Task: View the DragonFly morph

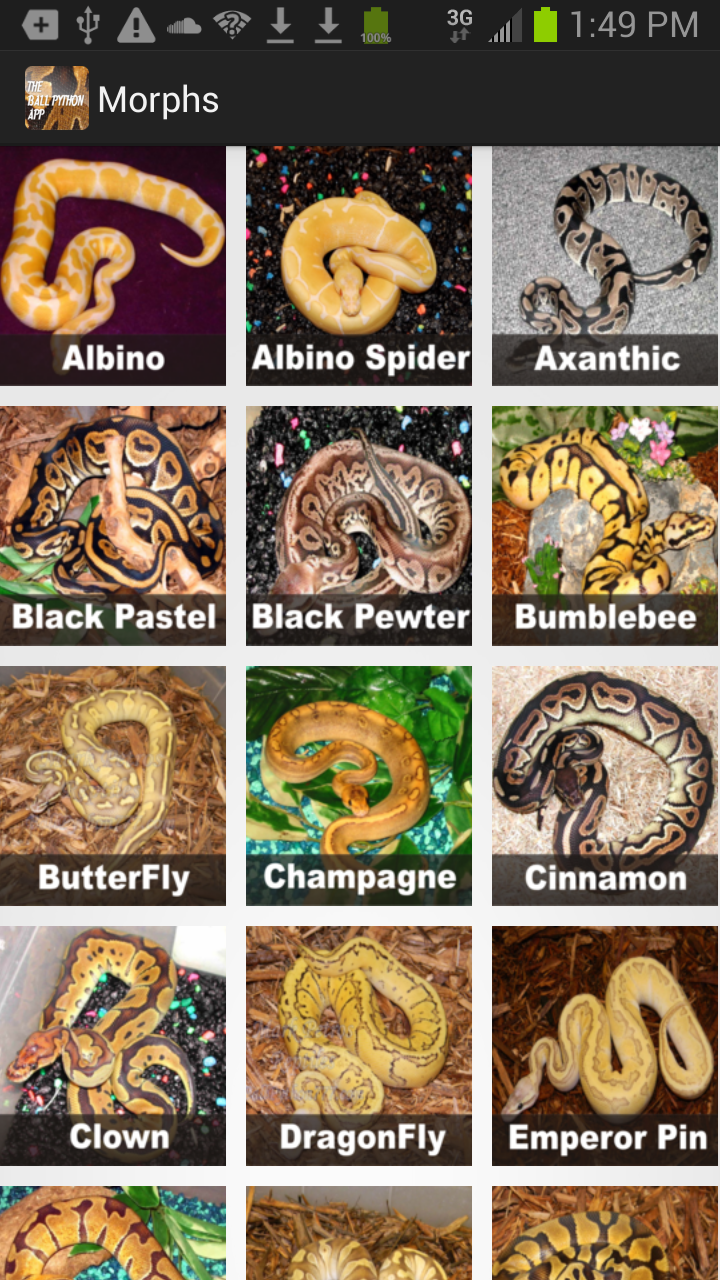Action: click(x=359, y=1046)
